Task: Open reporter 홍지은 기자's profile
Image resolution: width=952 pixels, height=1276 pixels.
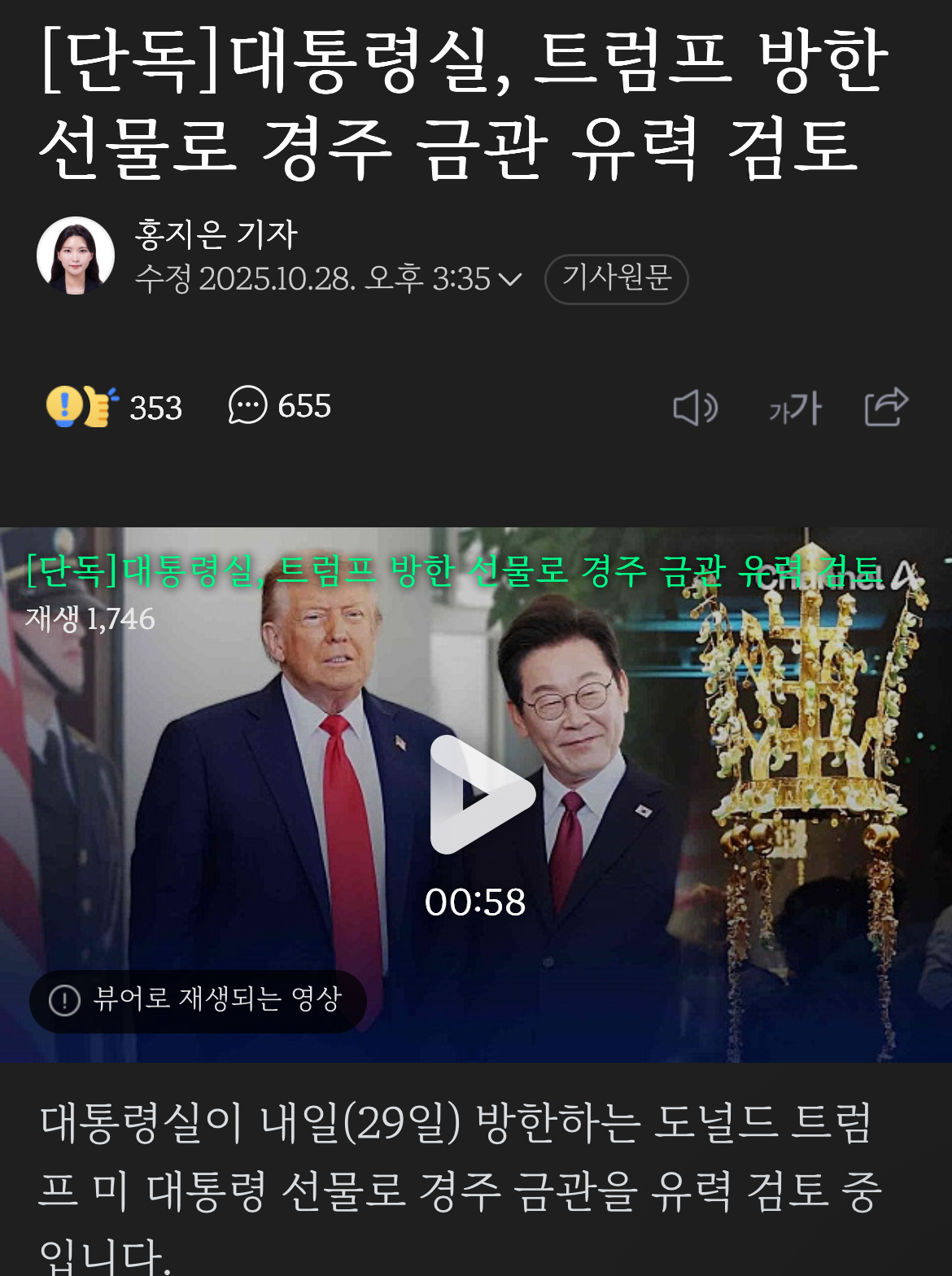Action: (x=76, y=256)
